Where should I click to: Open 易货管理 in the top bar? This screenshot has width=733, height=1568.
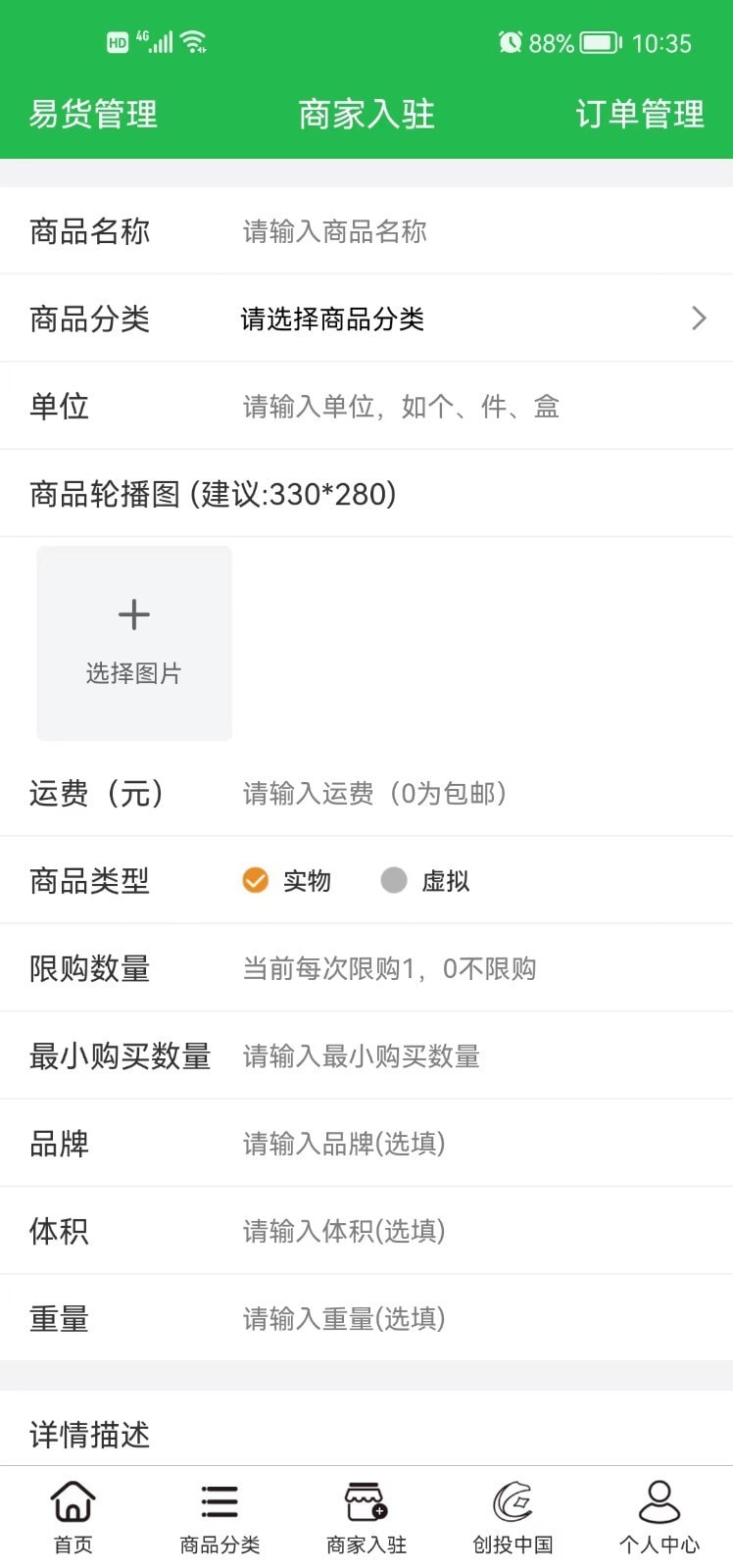(x=93, y=115)
